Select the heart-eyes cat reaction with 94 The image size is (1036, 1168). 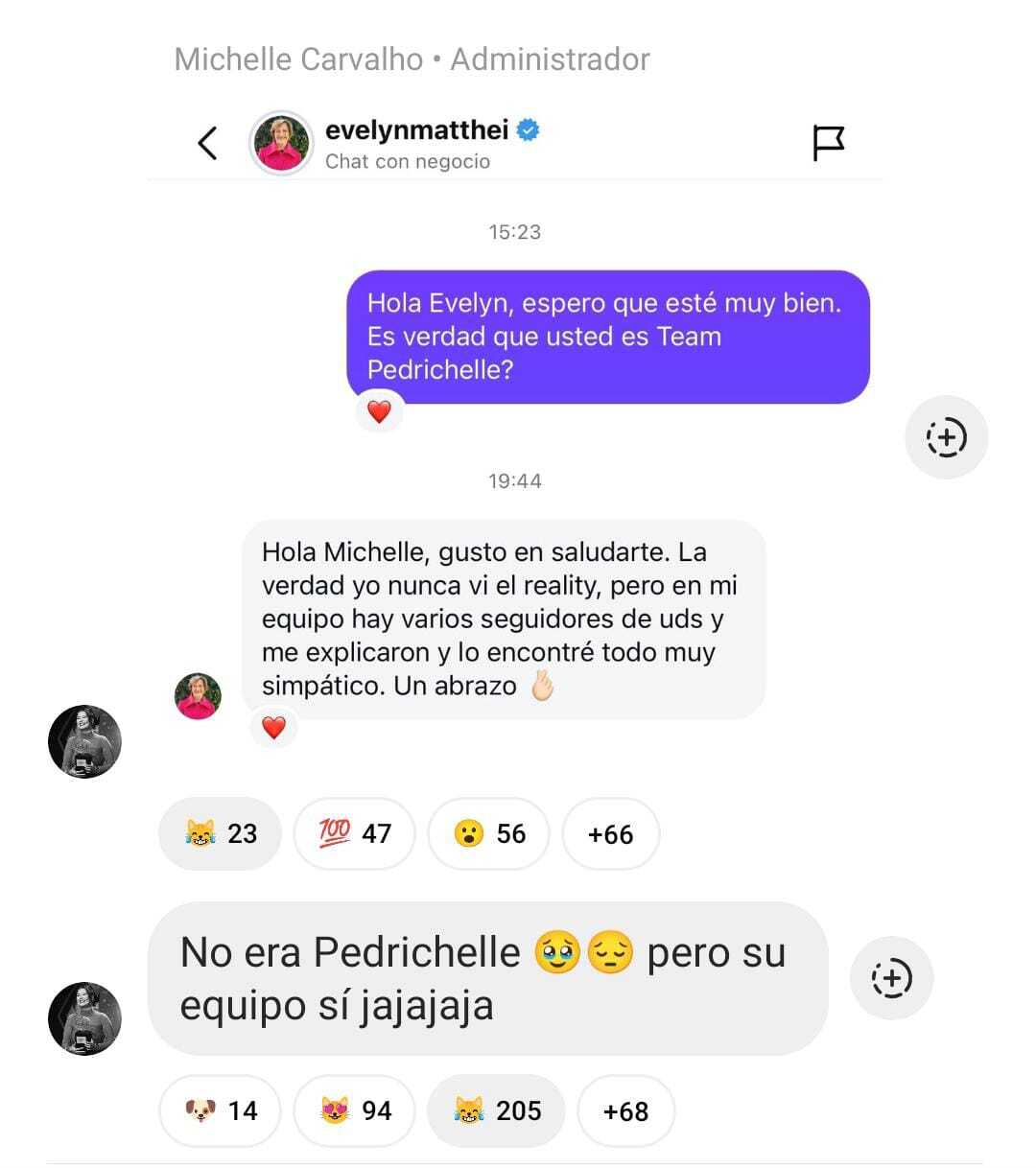coord(355,1110)
